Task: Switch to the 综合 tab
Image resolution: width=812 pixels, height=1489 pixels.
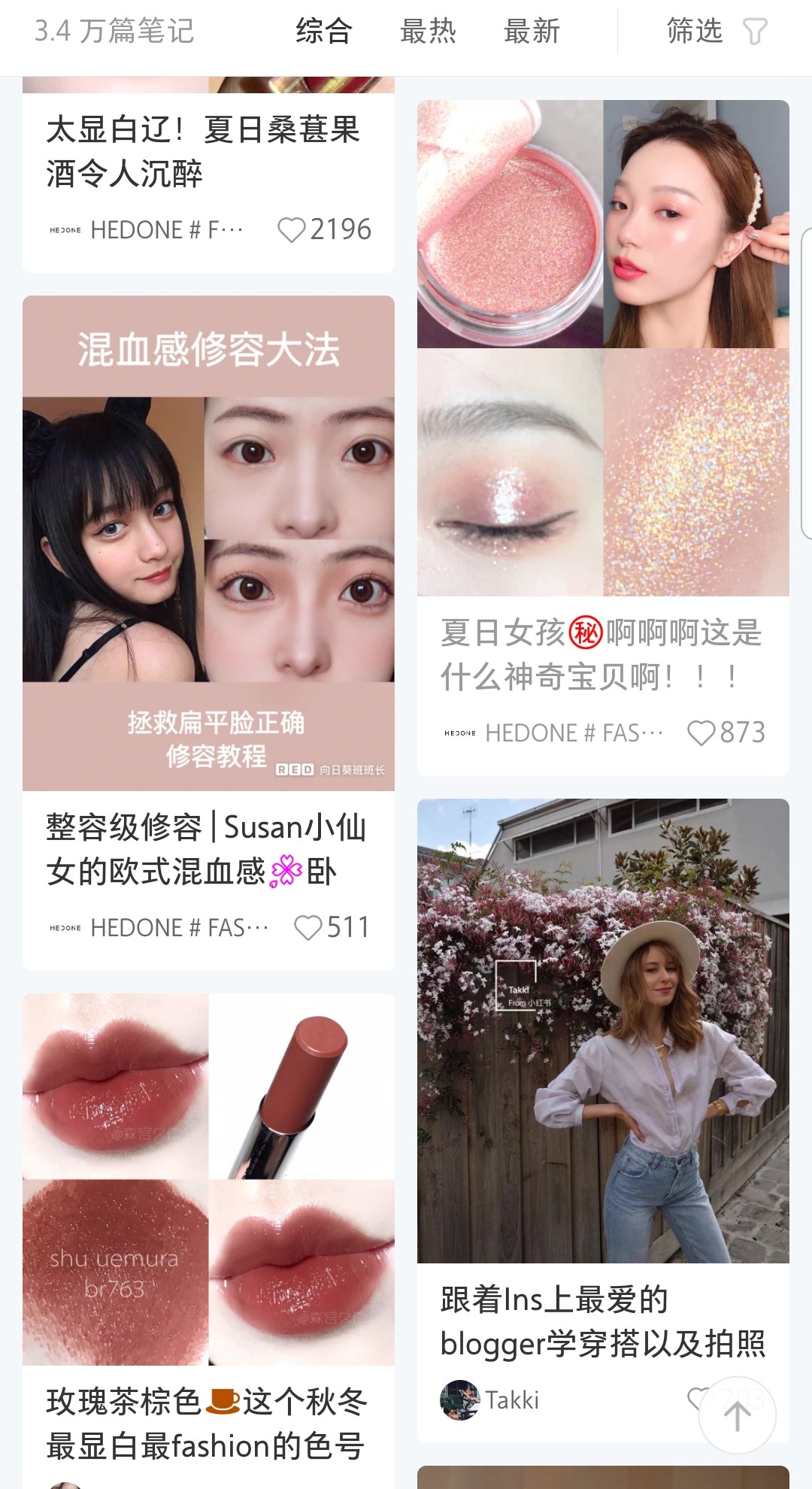Action: coord(324,32)
